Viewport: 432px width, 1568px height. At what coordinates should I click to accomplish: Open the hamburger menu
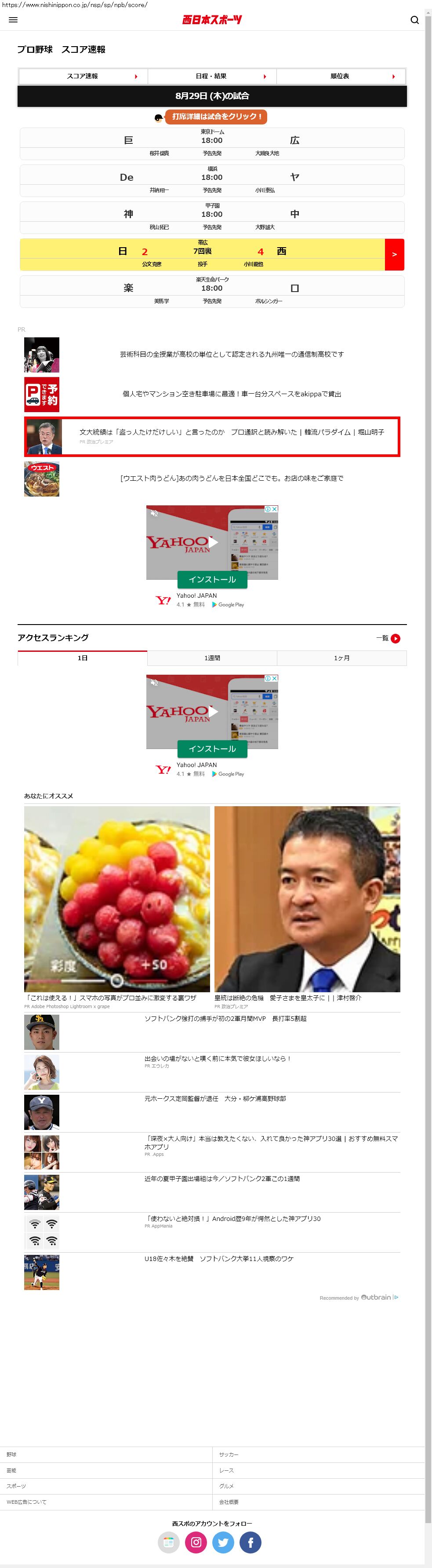(13, 20)
